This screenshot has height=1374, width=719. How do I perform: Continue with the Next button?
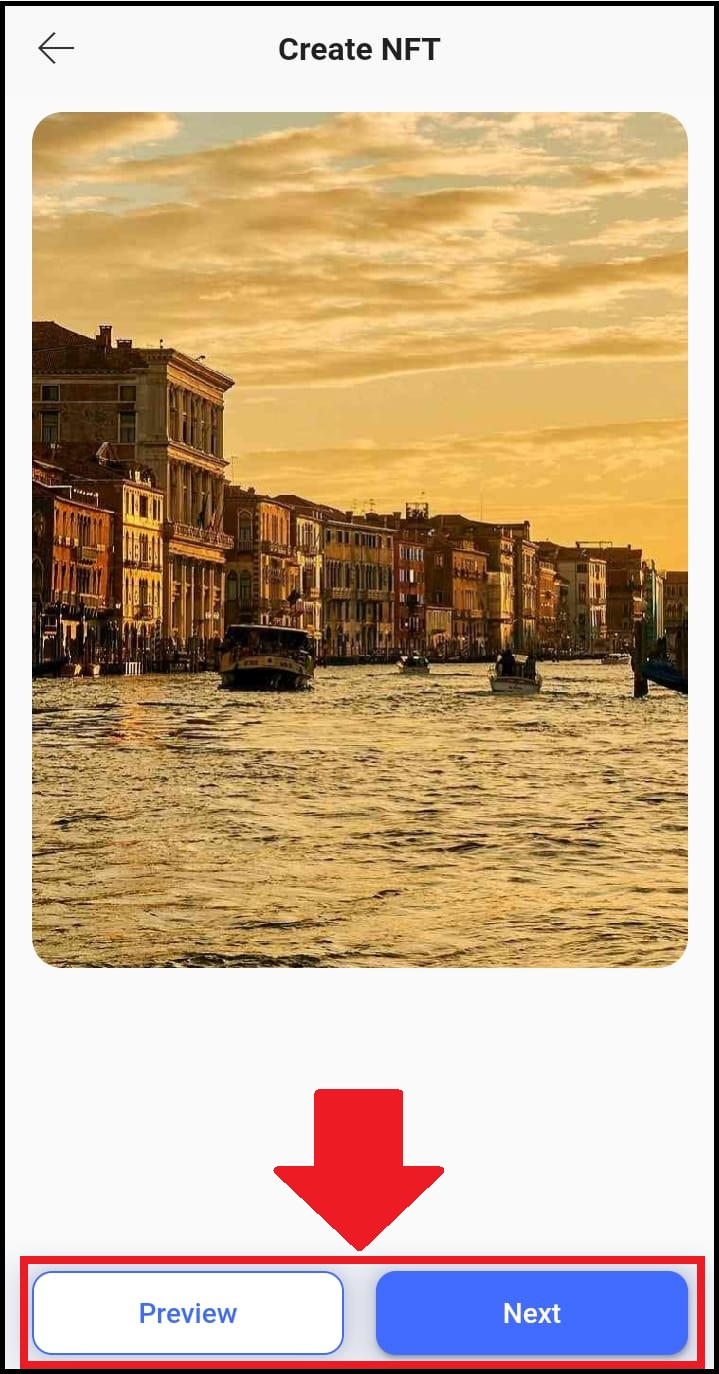coord(532,1312)
